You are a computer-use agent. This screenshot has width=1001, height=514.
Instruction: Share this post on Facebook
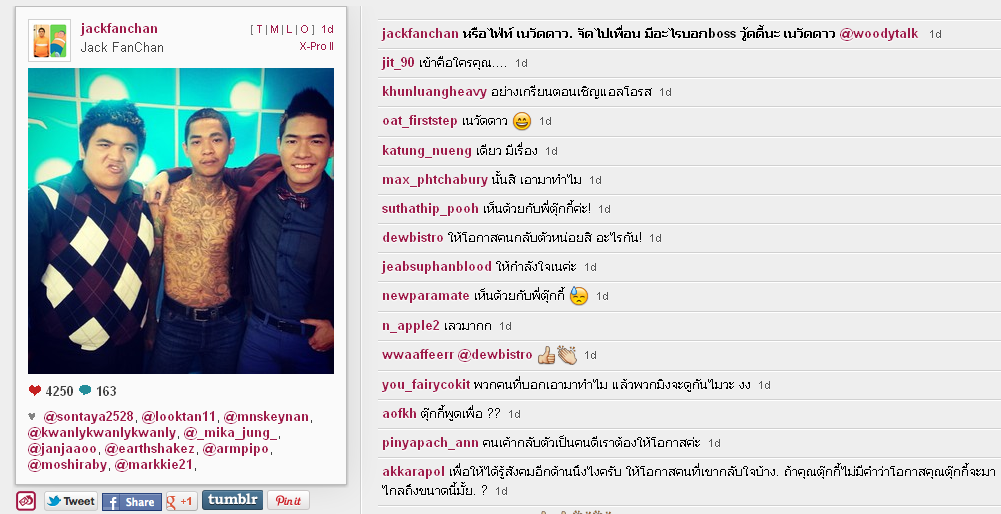pyautogui.click(x=131, y=501)
